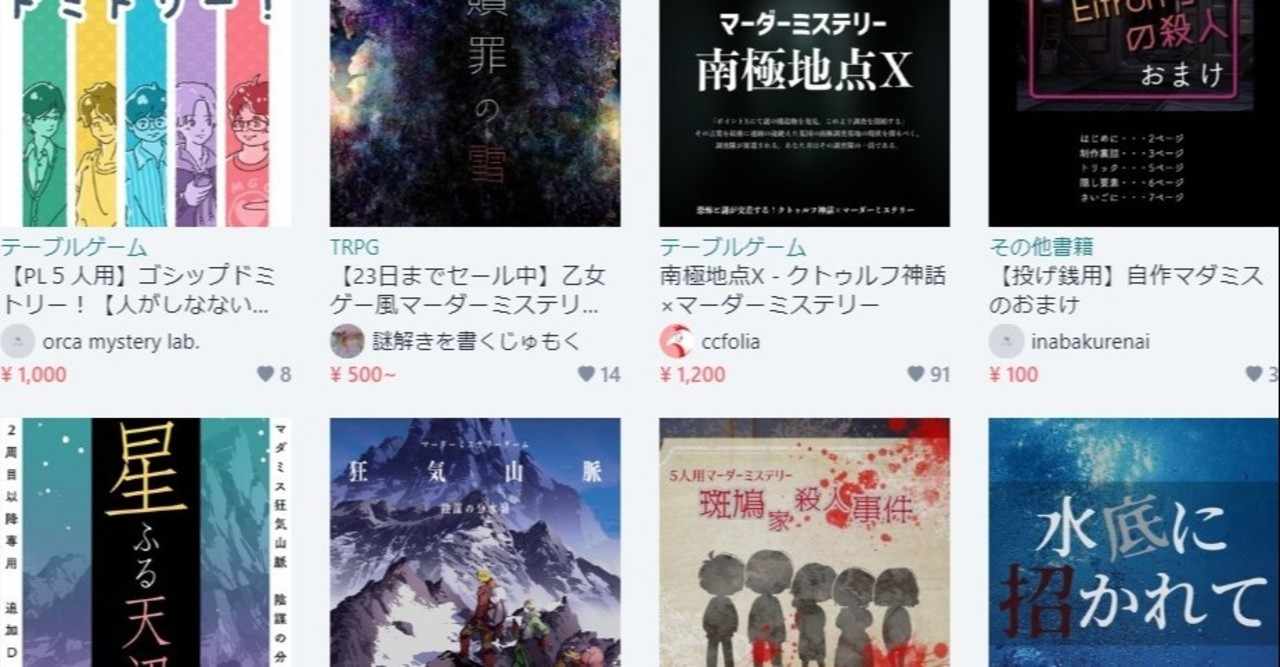The width and height of the screenshot is (1280, 667).
Task: Like the ¥500~ 乙女ゲー風 item
Action: coord(587,374)
